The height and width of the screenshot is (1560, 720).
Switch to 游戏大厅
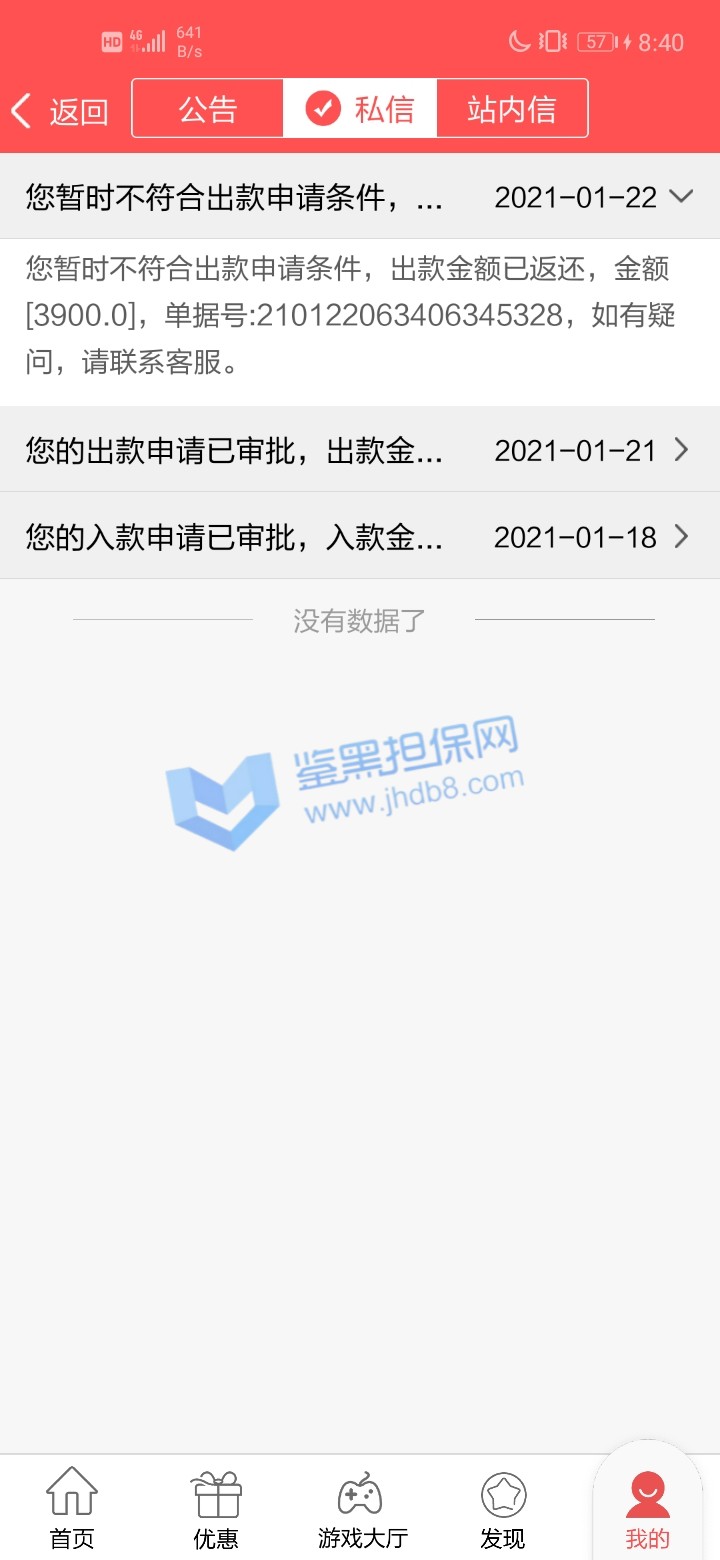(361, 1509)
